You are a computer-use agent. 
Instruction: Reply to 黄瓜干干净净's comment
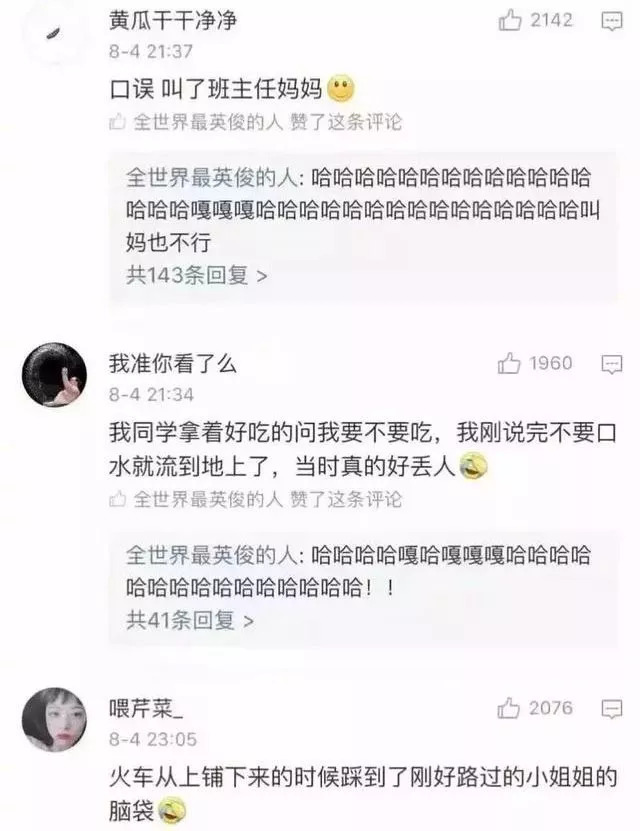[x=610, y=20]
